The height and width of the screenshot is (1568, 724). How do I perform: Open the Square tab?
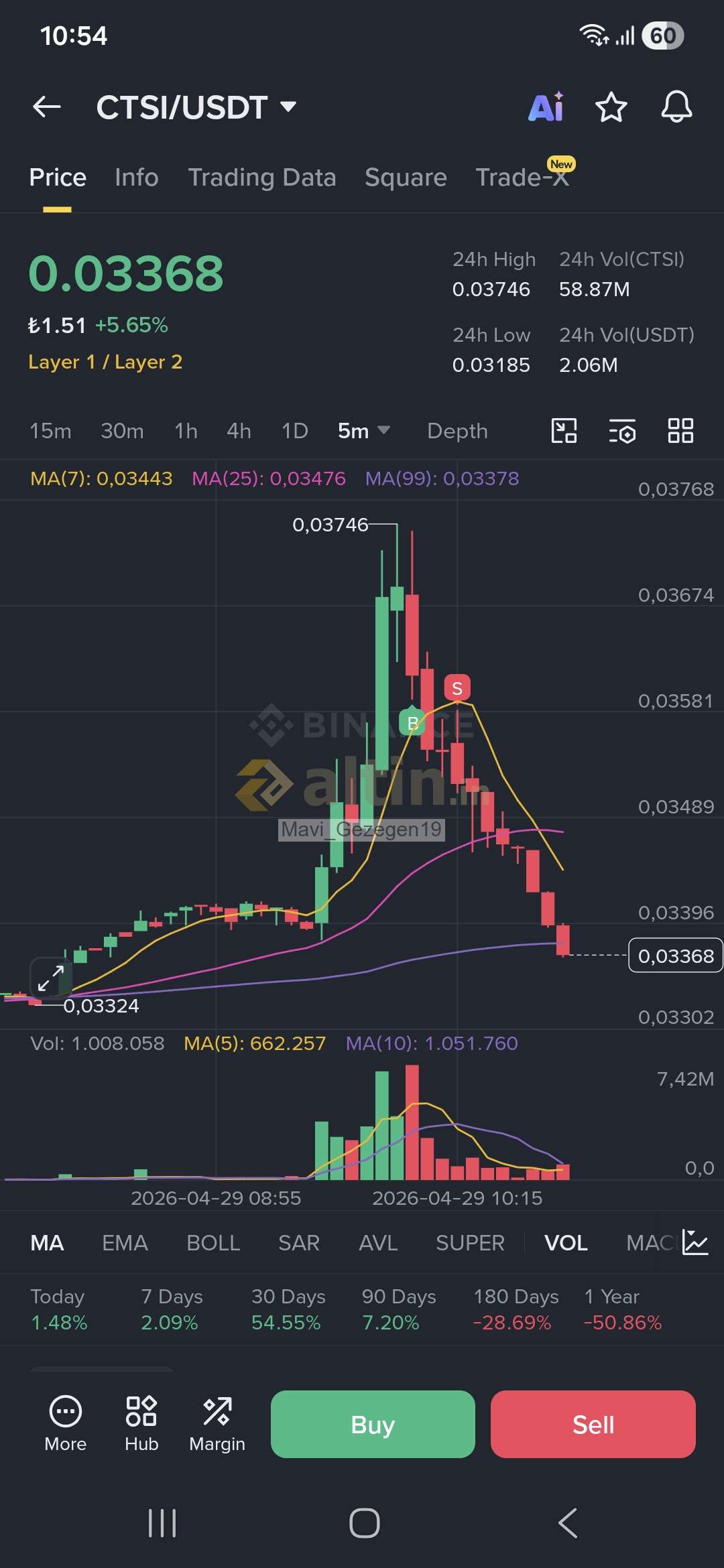click(406, 178)
